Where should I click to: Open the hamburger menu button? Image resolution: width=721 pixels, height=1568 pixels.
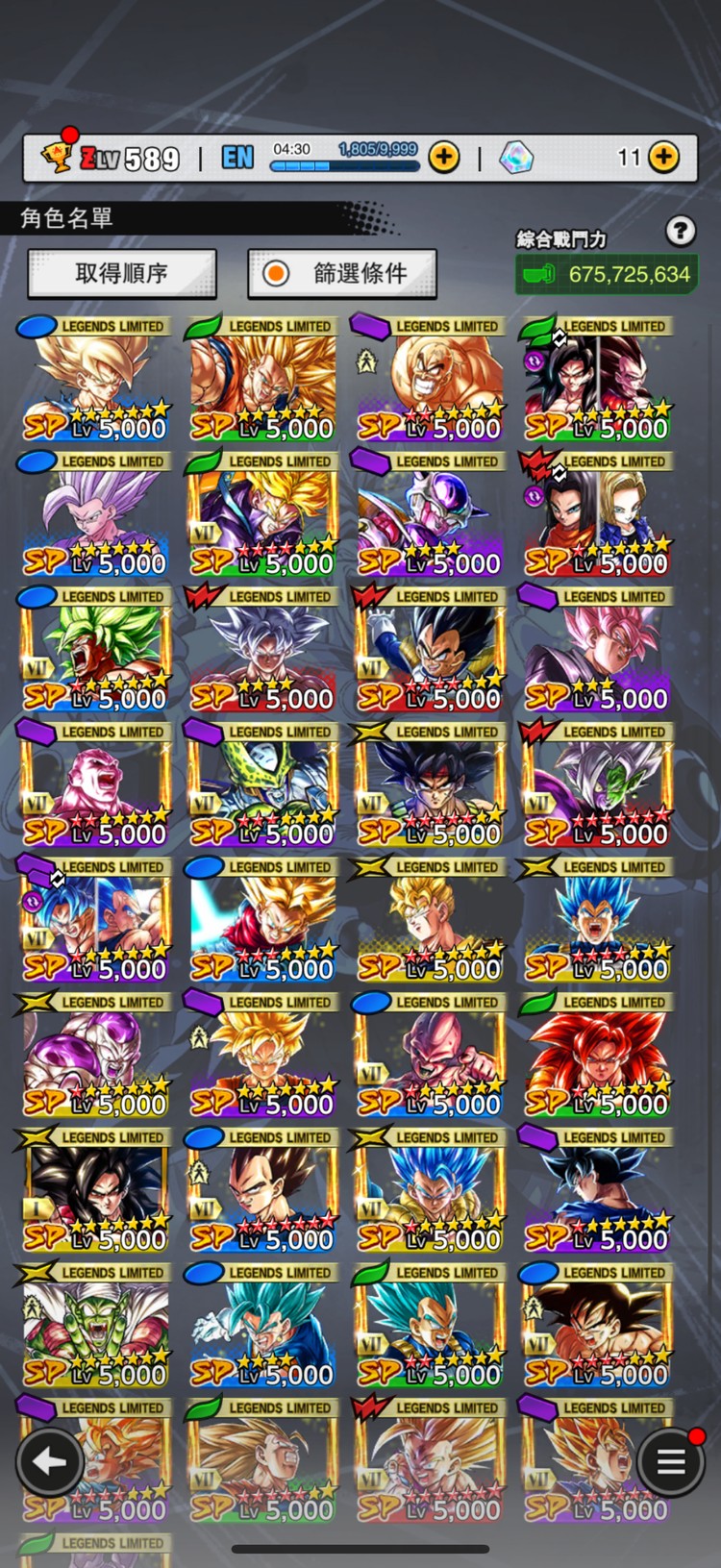point(670,1462)
